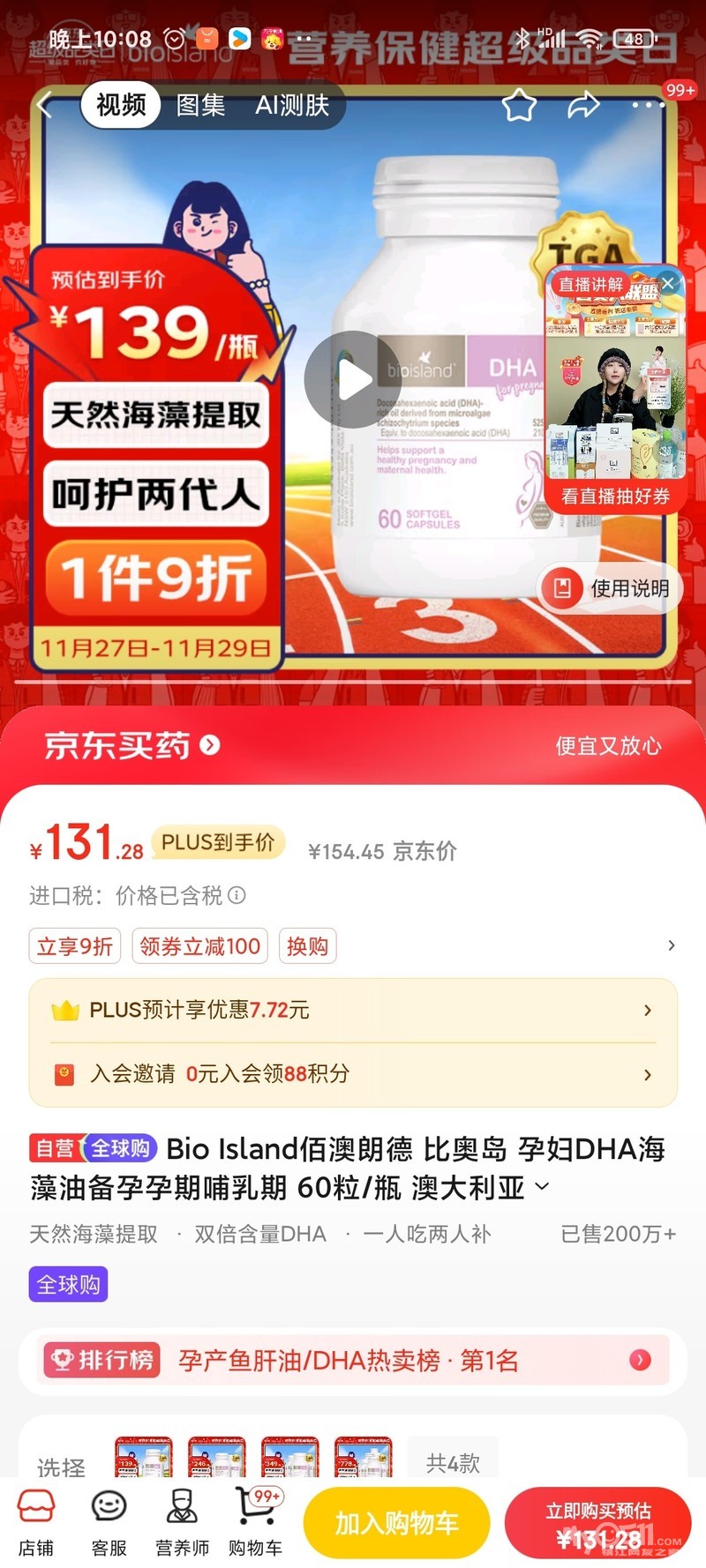Open the three-dot overflow menu
706x1568 pixels.
[x=648, y=105]
